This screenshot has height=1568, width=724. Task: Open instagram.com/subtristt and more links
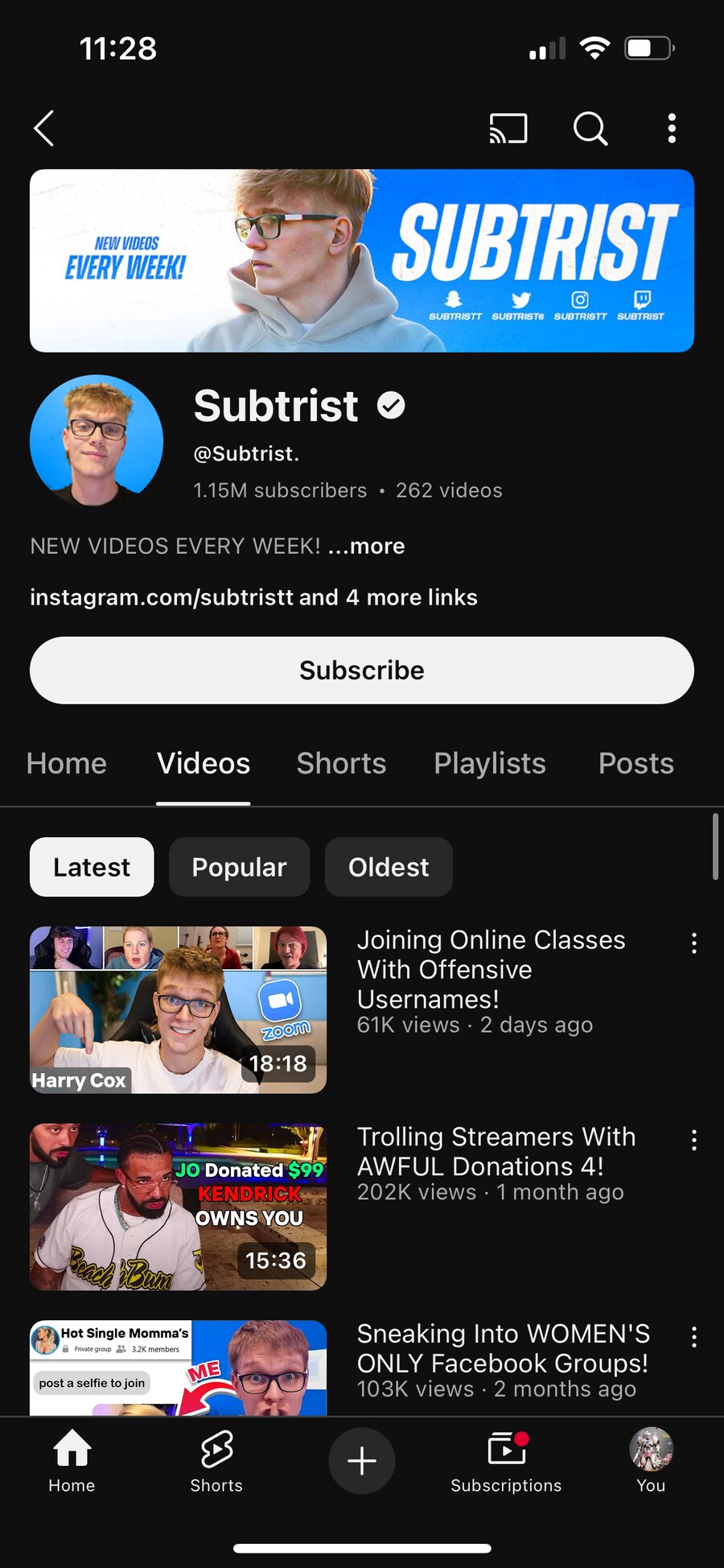253,597
